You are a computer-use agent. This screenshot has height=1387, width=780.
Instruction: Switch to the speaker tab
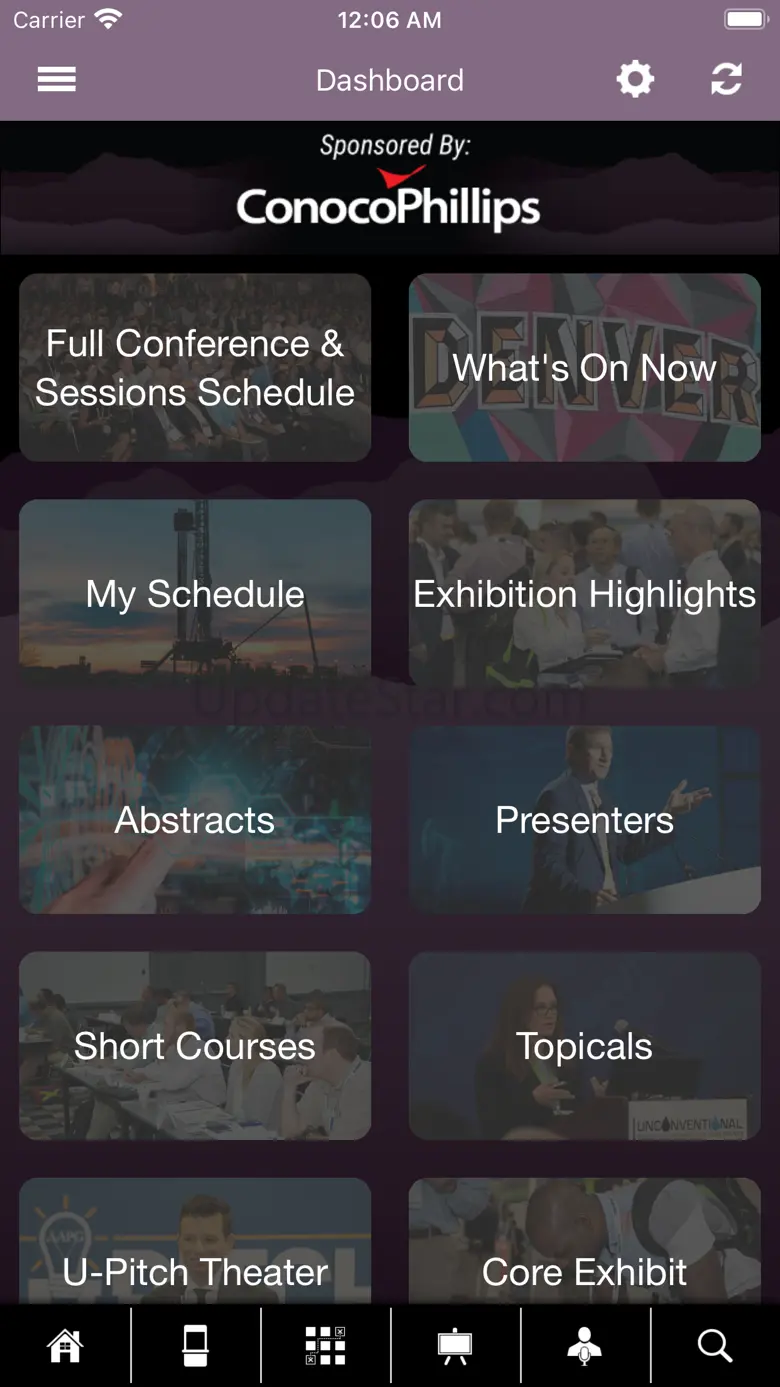585,1346
